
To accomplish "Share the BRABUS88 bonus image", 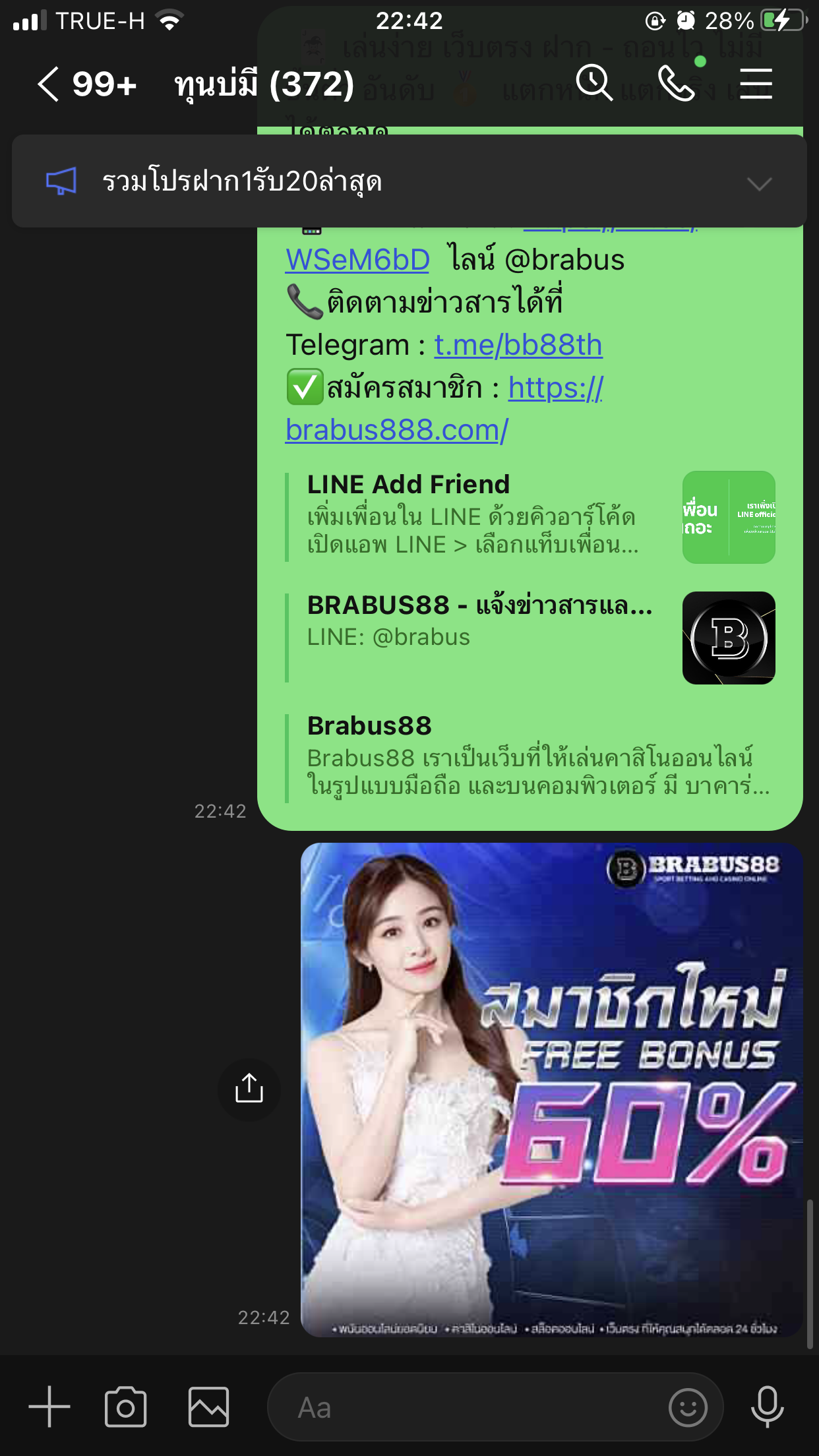I will [249, 1089].
